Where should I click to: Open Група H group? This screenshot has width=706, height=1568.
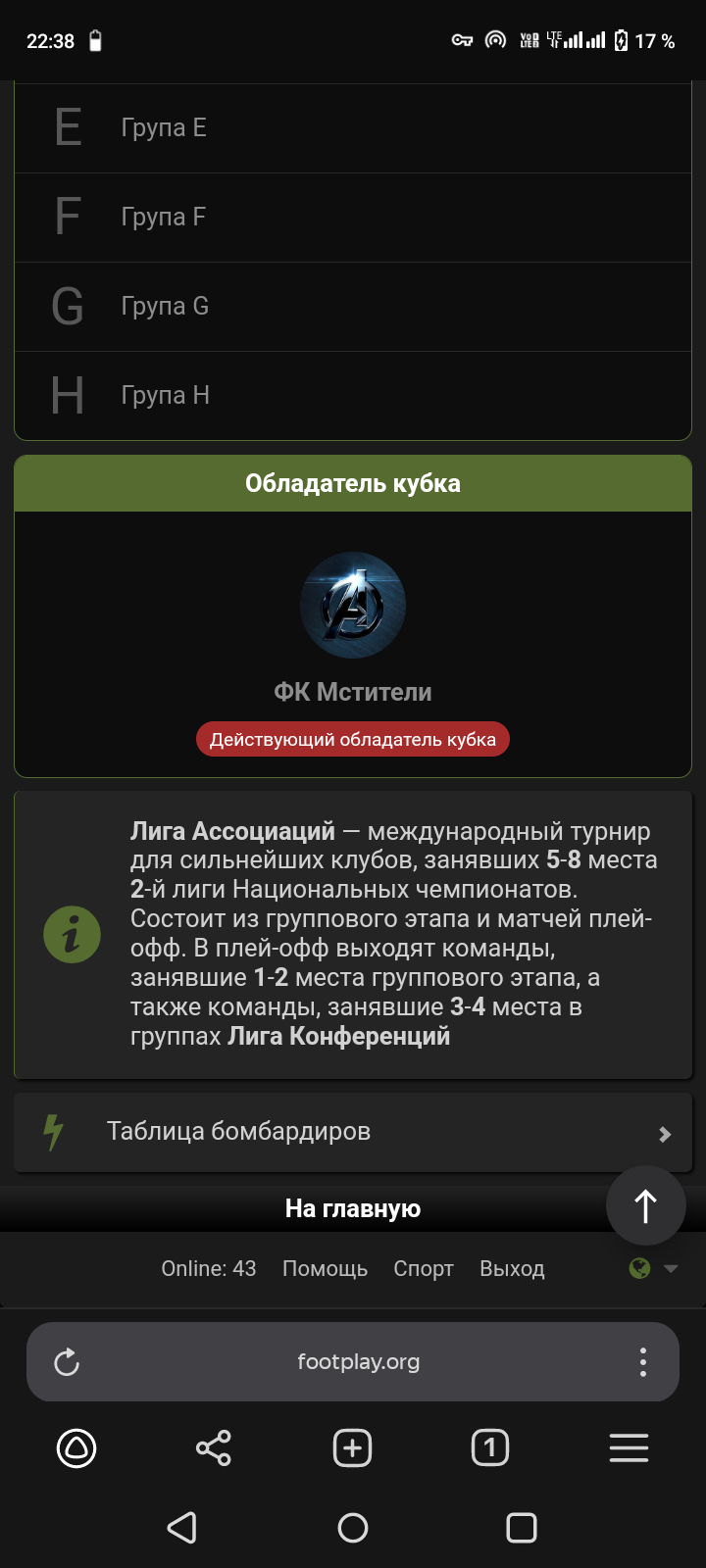[353, 396]
